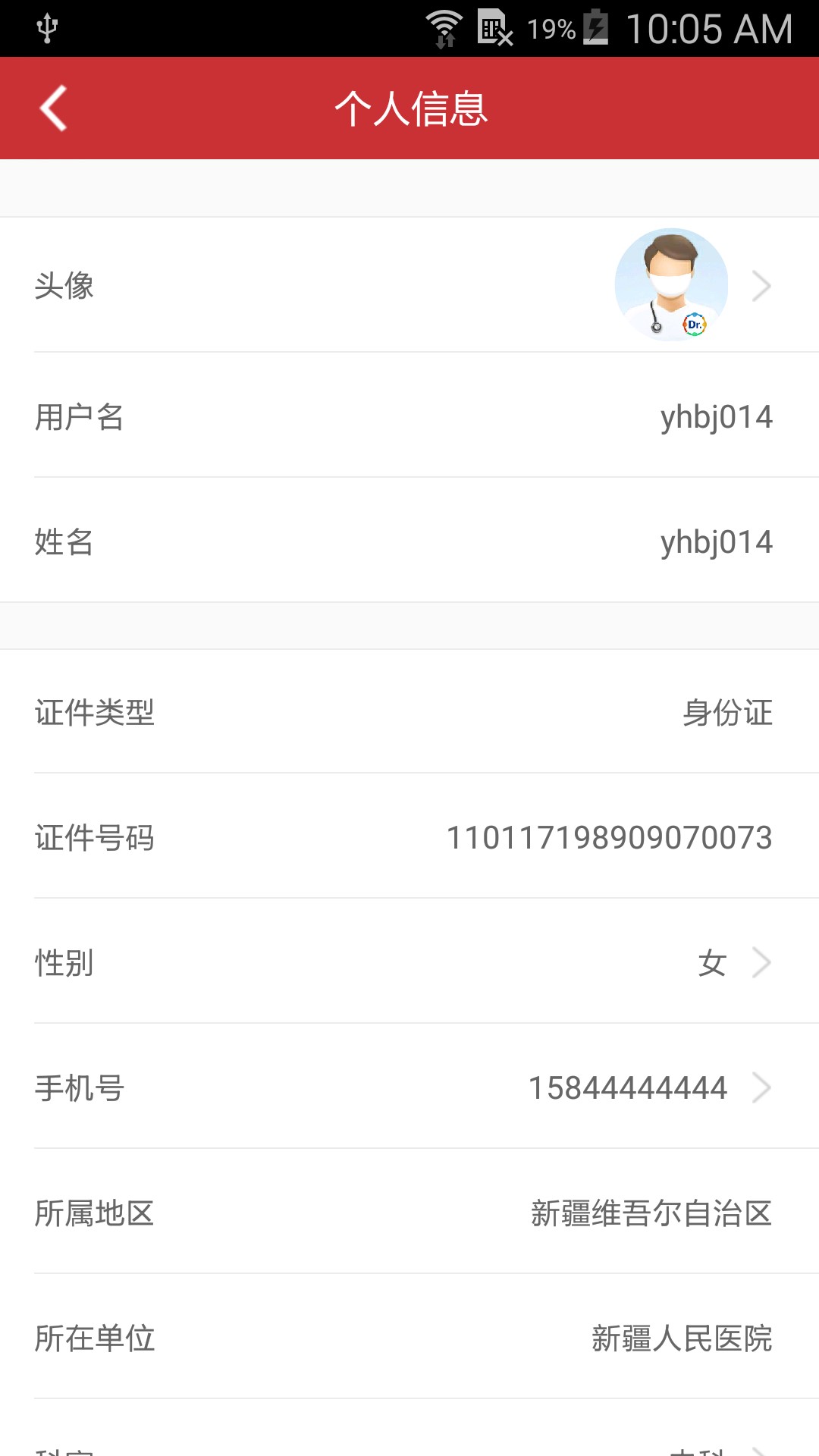This screenshot has width=819, height=1456.
Task: Click the data transfer arrows icon
Action: (x=447, y=38)
